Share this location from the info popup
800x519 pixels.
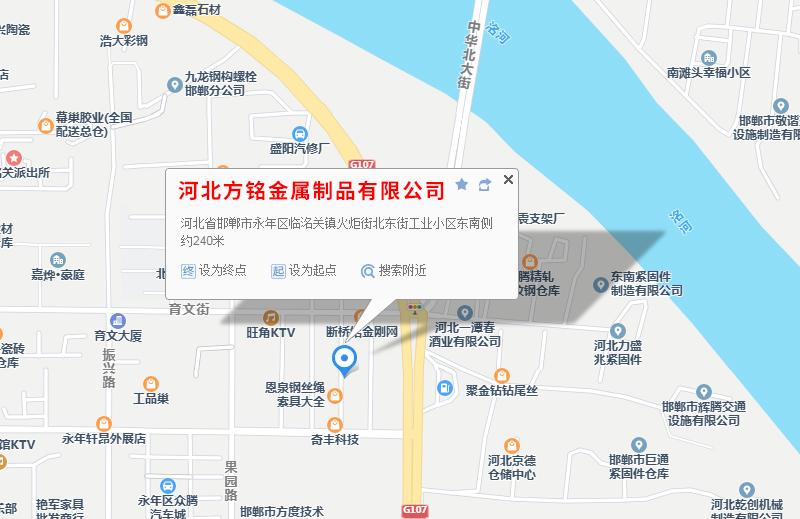[485, 184]
